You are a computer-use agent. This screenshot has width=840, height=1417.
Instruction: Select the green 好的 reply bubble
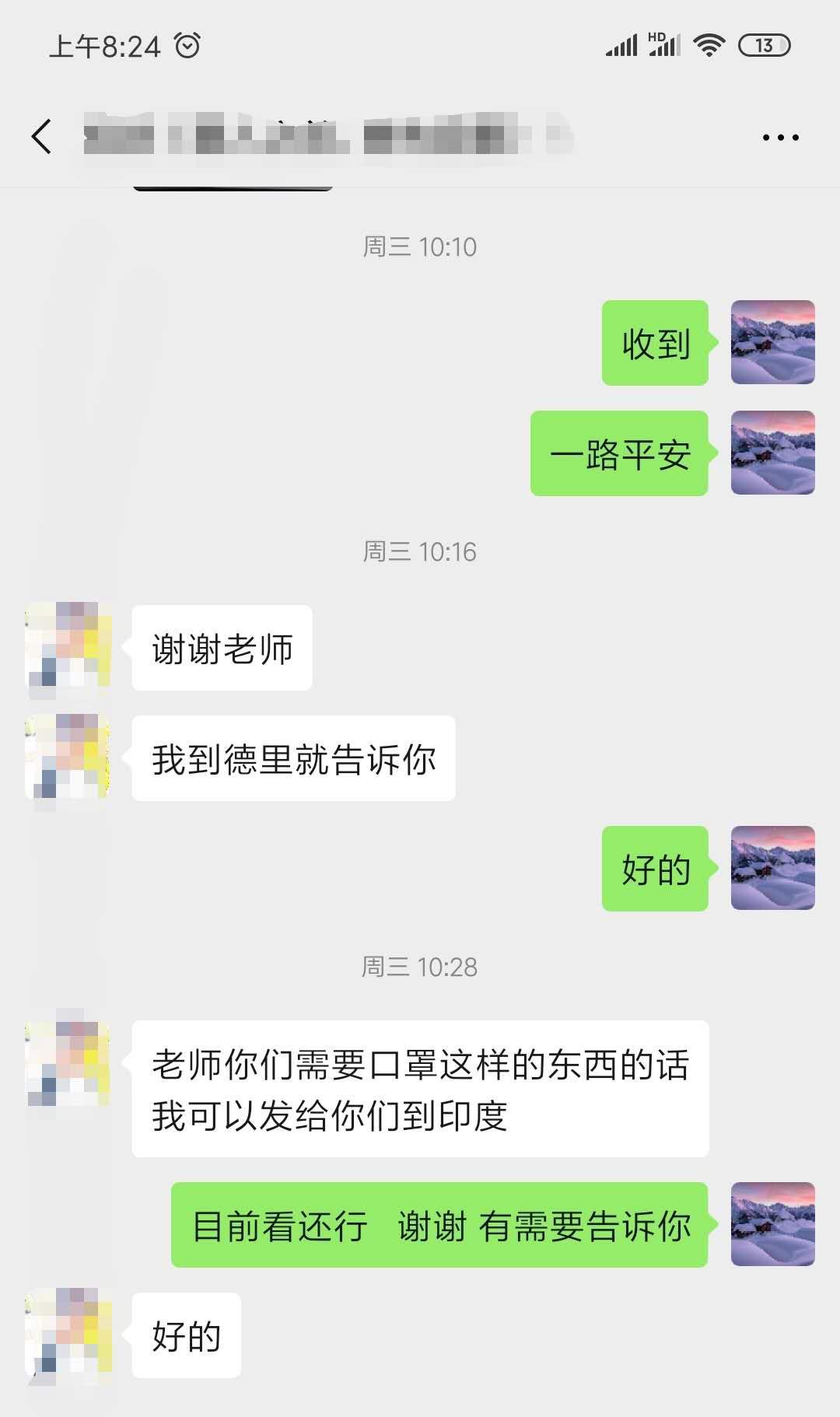(654, 869)
